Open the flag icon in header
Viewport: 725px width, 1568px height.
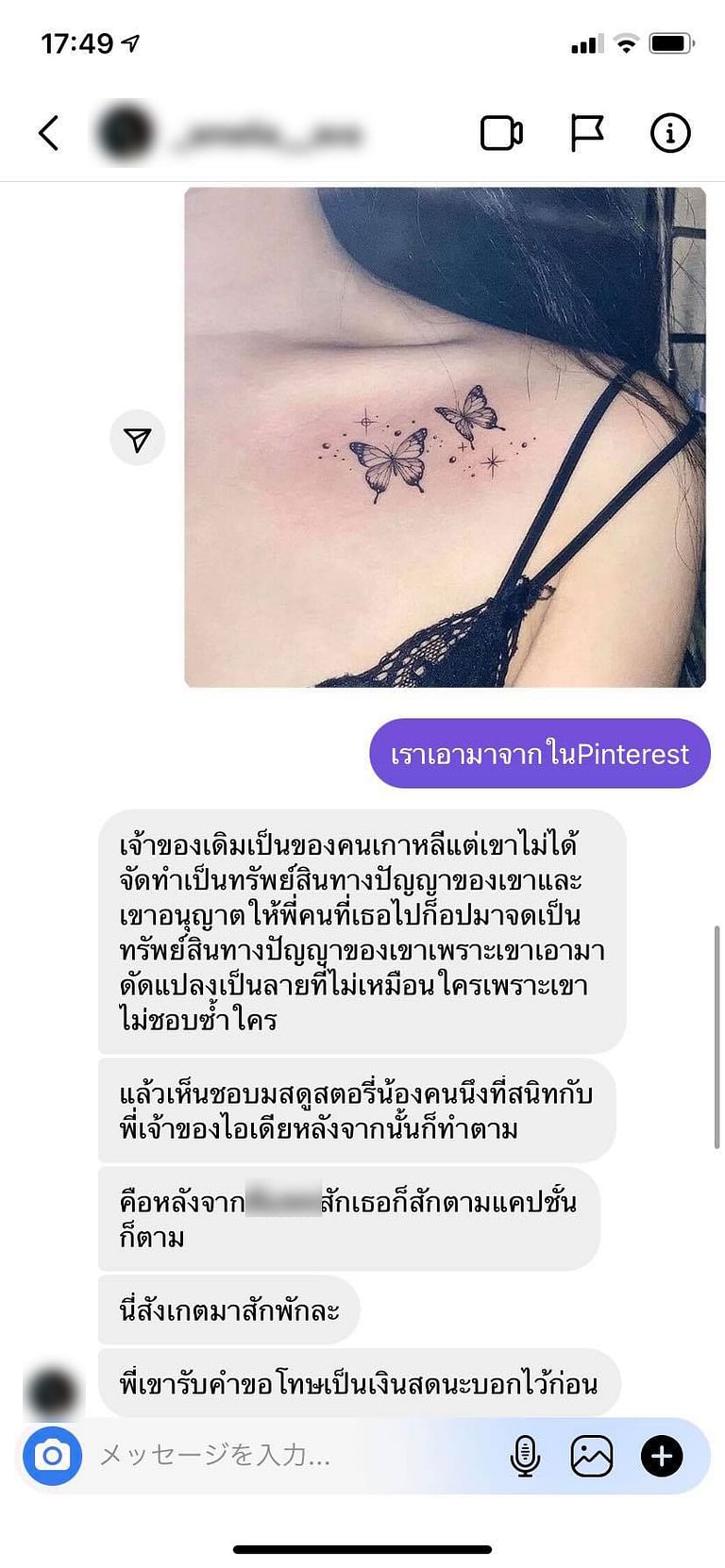(x=586, y=133)
